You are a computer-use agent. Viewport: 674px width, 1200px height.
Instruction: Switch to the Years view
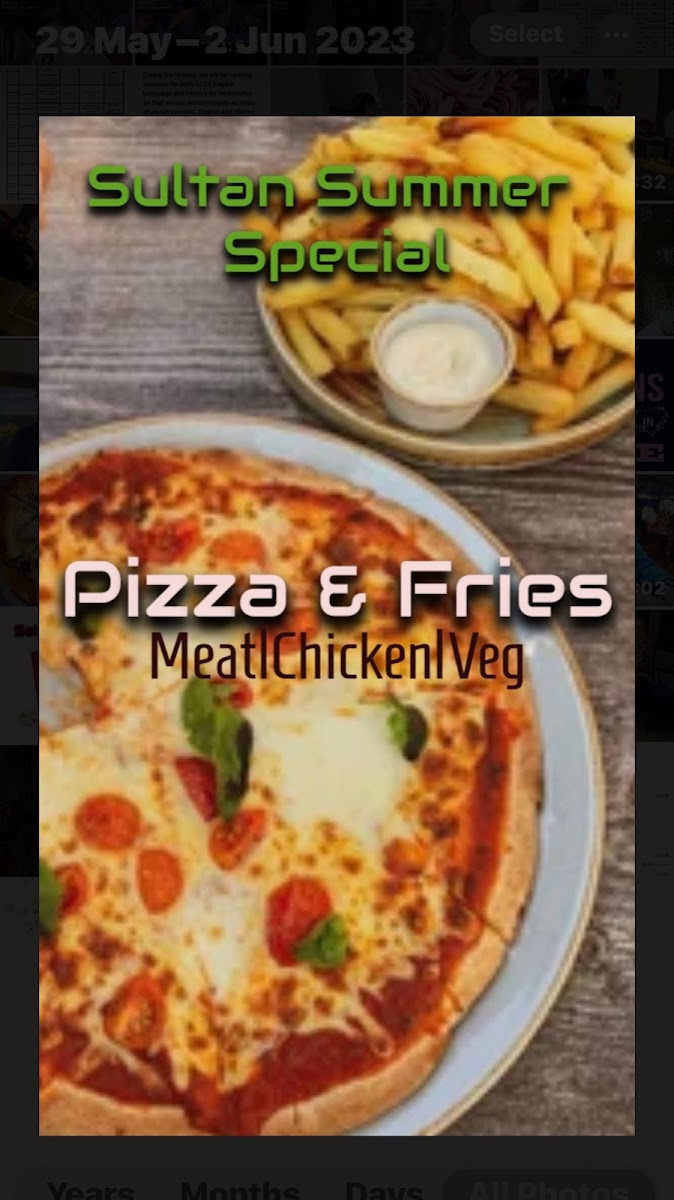[91, 1190]
